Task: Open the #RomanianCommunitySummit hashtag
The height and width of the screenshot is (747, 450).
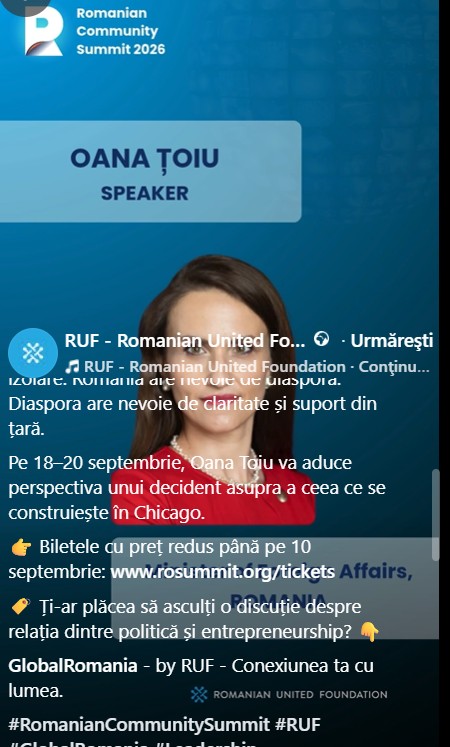Action: pyautogui.click(x=139, y=725)
